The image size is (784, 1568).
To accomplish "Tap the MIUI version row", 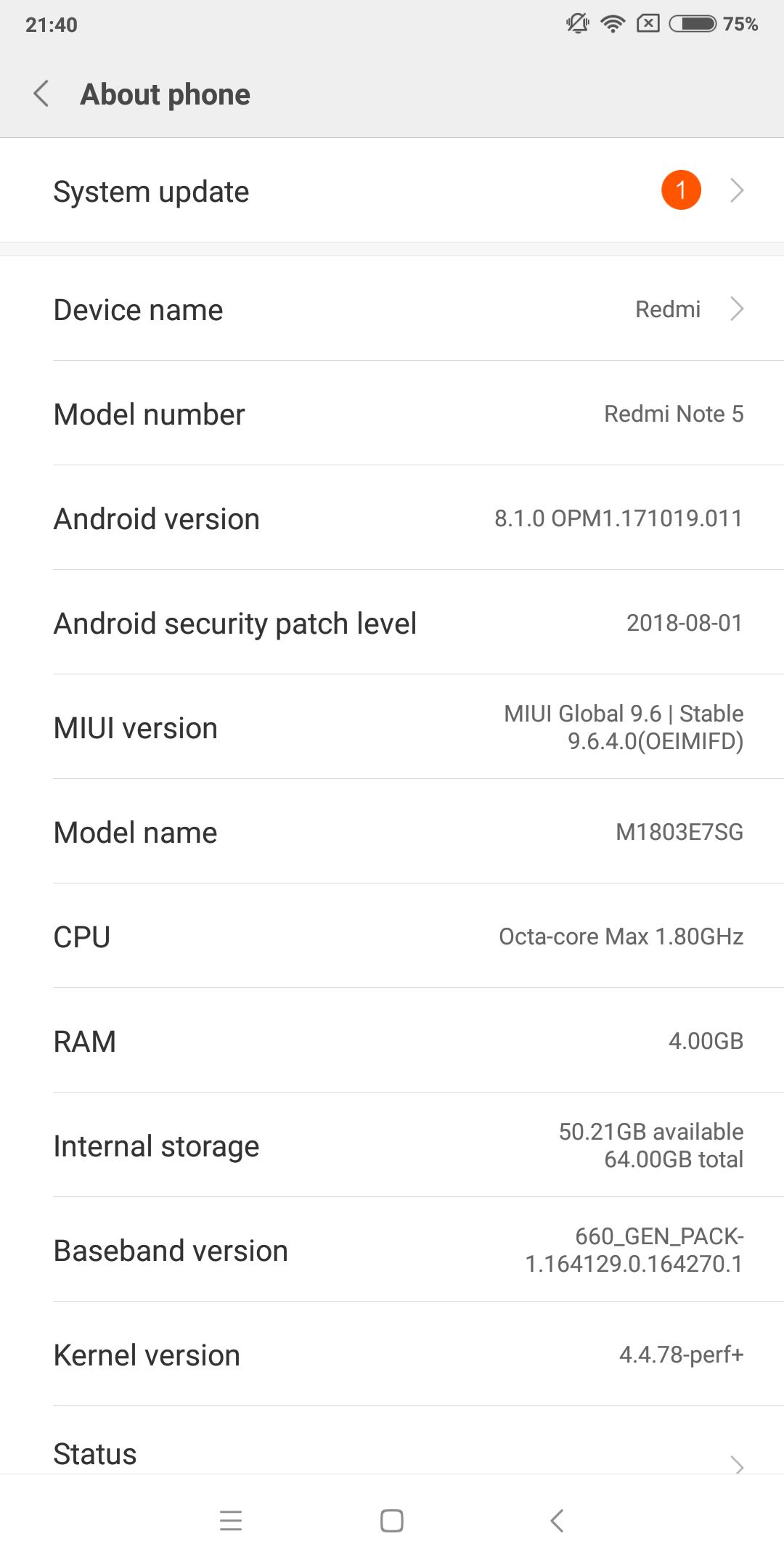I will coord(392,727).
